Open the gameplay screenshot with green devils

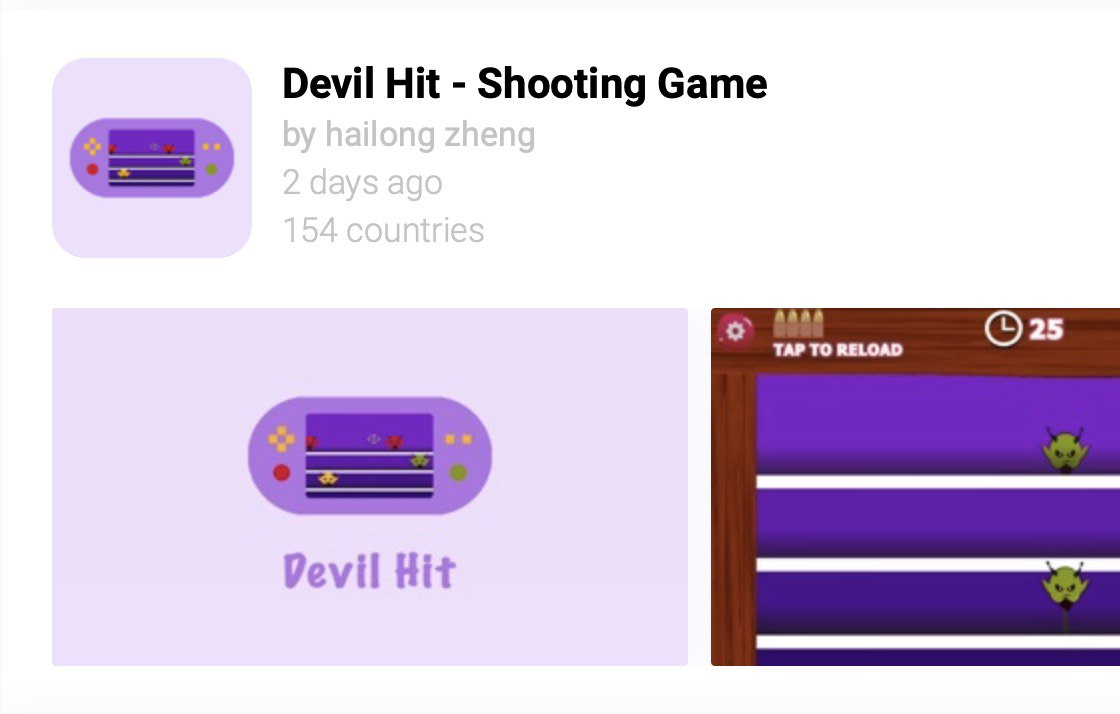tap(915, 487)
